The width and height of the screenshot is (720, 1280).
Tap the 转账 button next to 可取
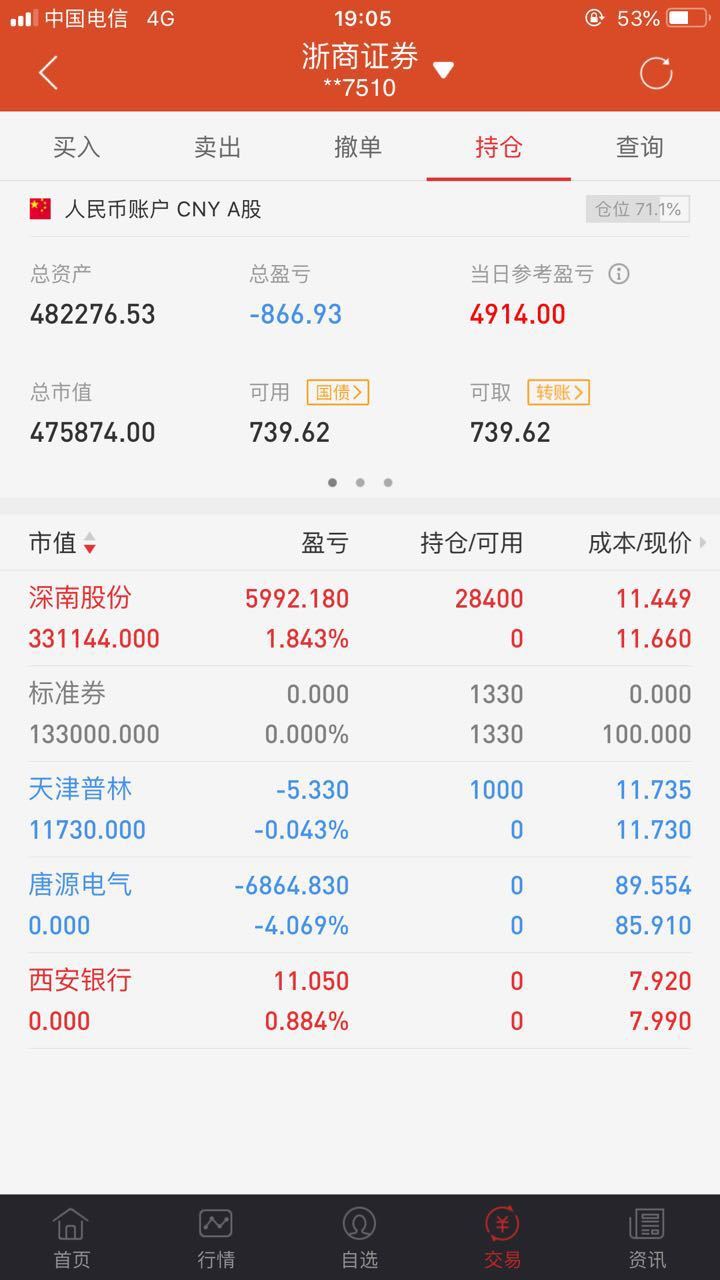coord(558,392)
